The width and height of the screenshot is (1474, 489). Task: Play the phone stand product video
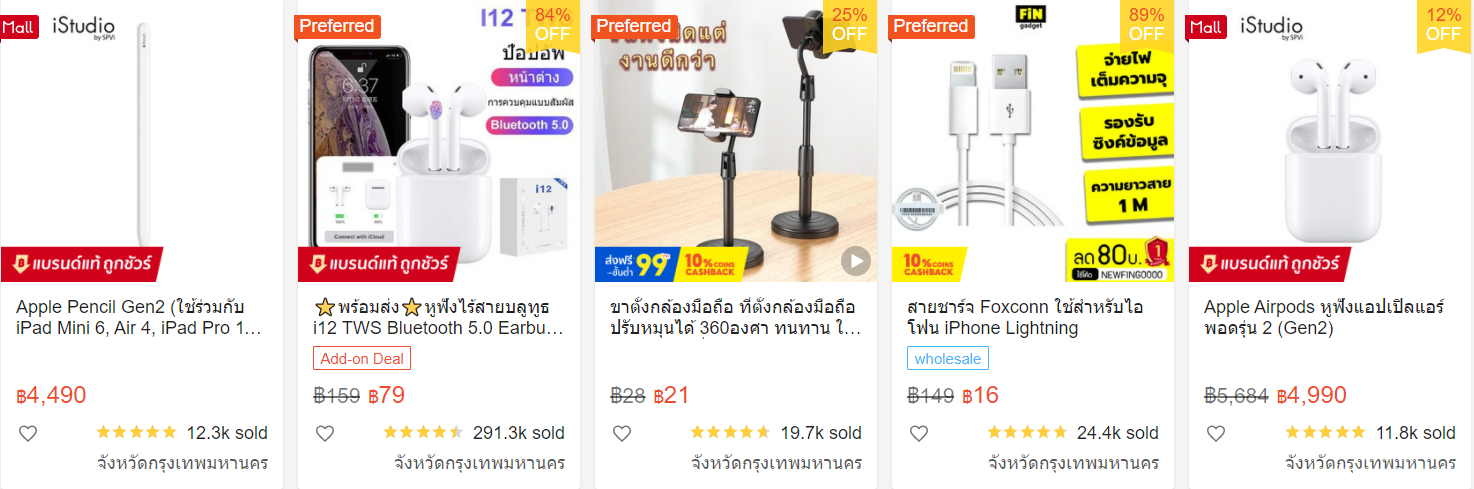pyautogui.click(x=855, y=262)
